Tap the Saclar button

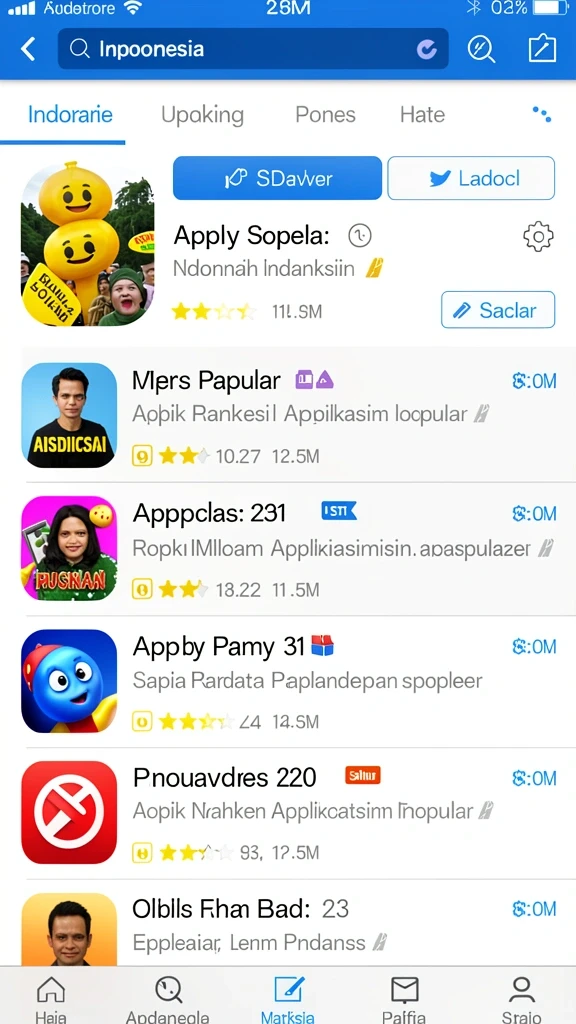[498, 310]
